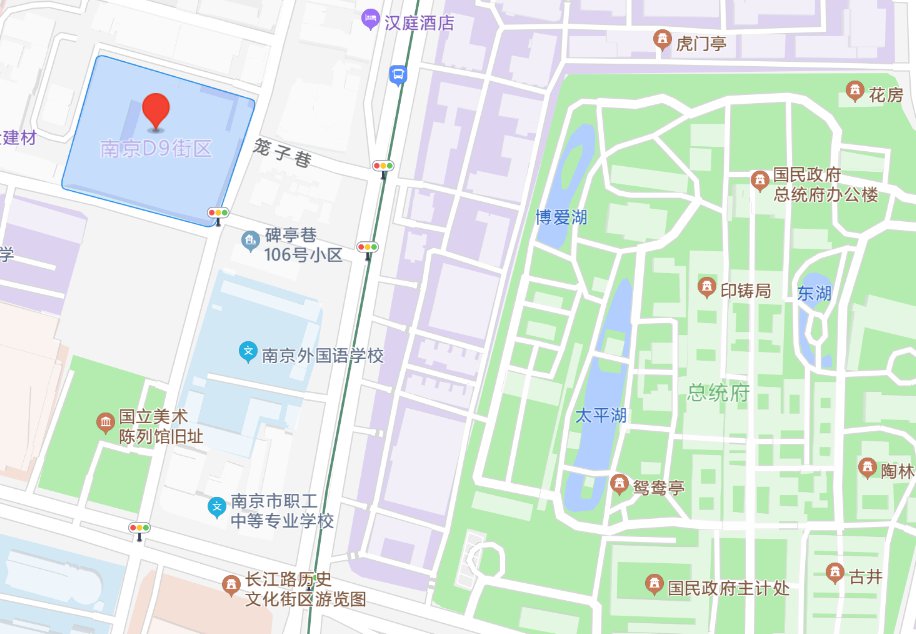Viewport: 916px width, 634px height.
Task: Select the 南京市职工中等专业学校 marker
Action: coord(216,508)
